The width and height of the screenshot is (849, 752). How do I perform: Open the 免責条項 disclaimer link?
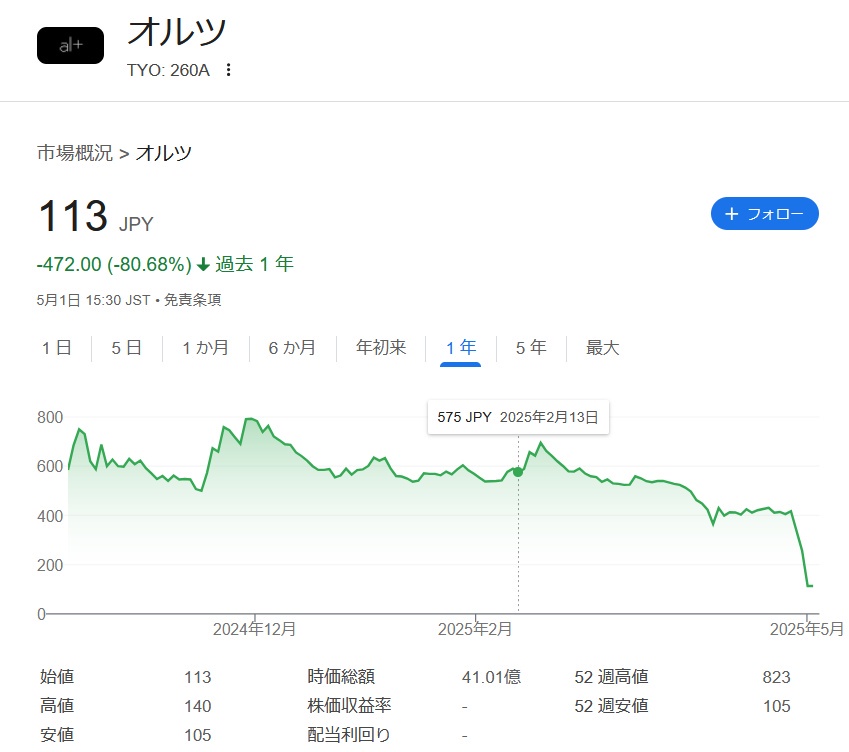pyautogui.click(x=193, y=300)
